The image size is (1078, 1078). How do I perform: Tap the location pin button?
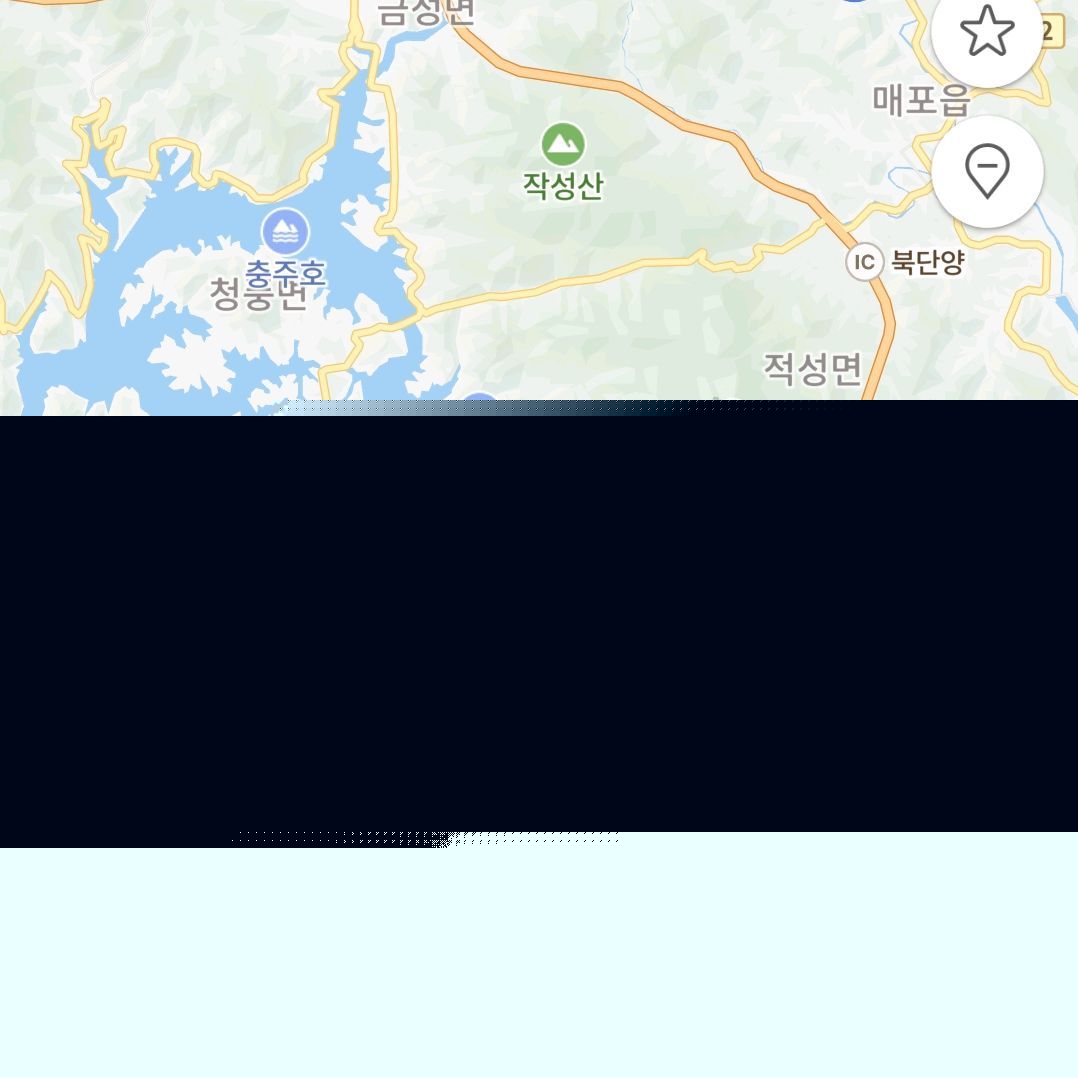[987, 172]
